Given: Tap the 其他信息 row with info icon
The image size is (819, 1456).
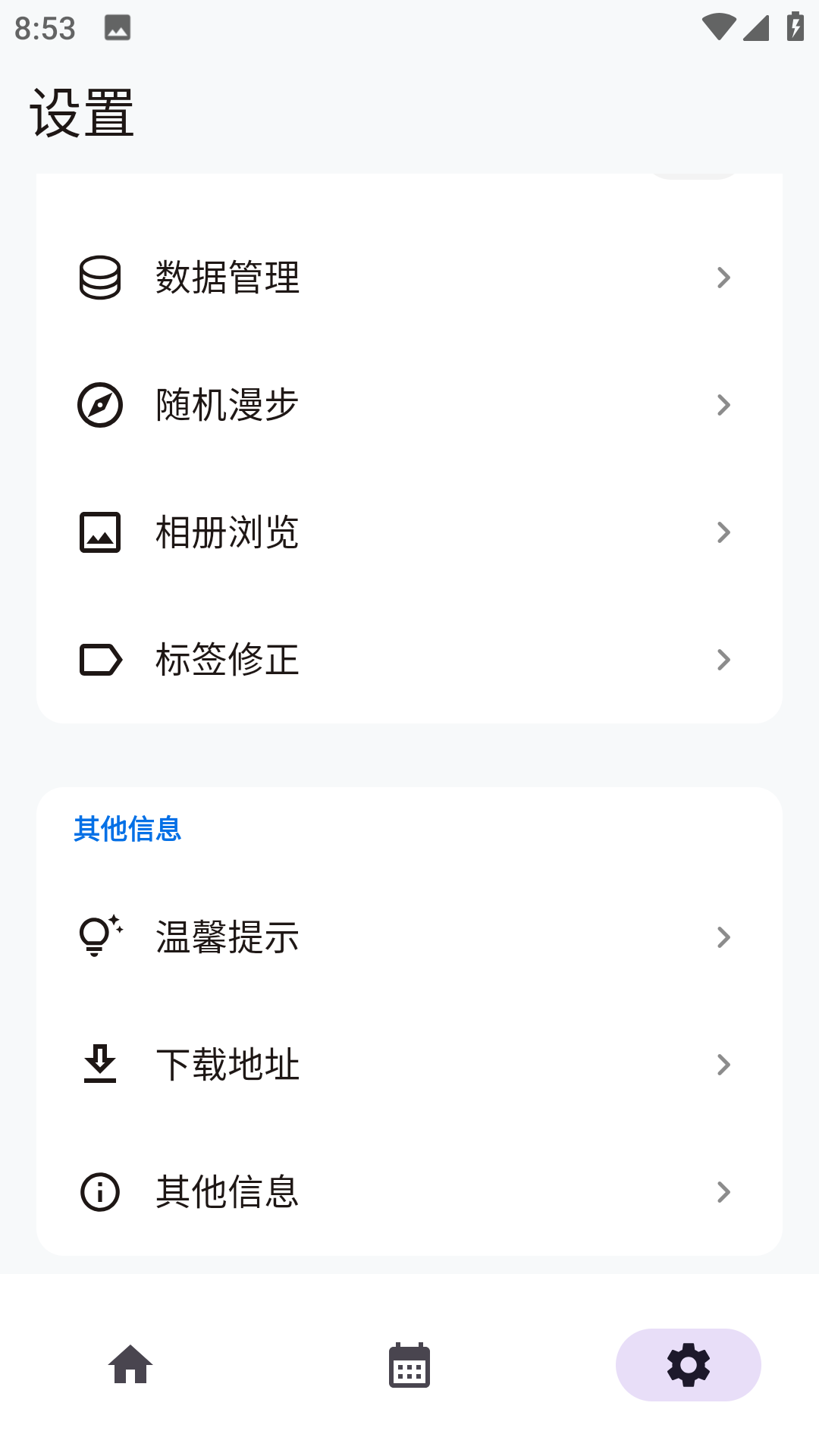Looking at the screenshot, I should point(409,1192).
